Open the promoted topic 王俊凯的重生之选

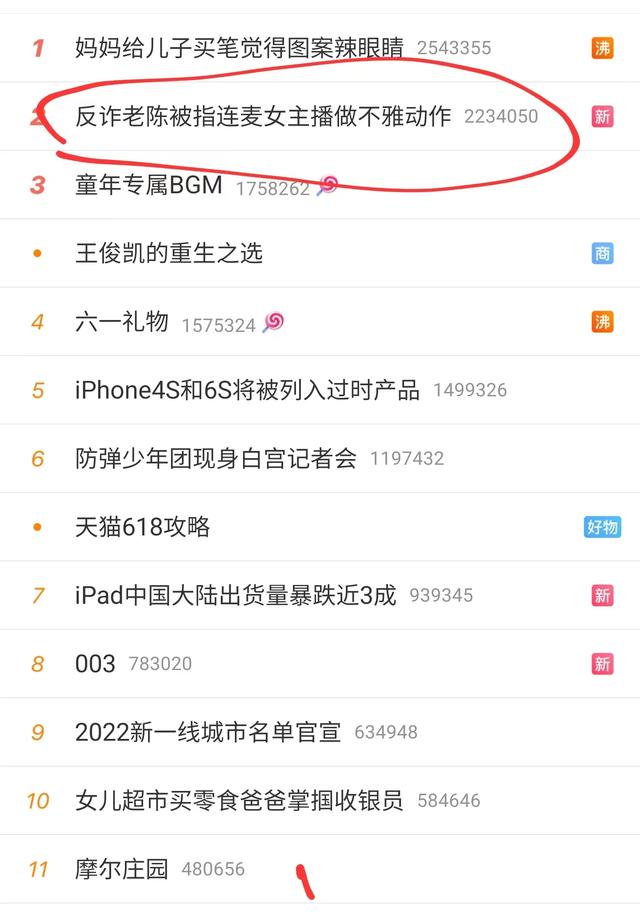pyautogui.click(x=169, y=253)
